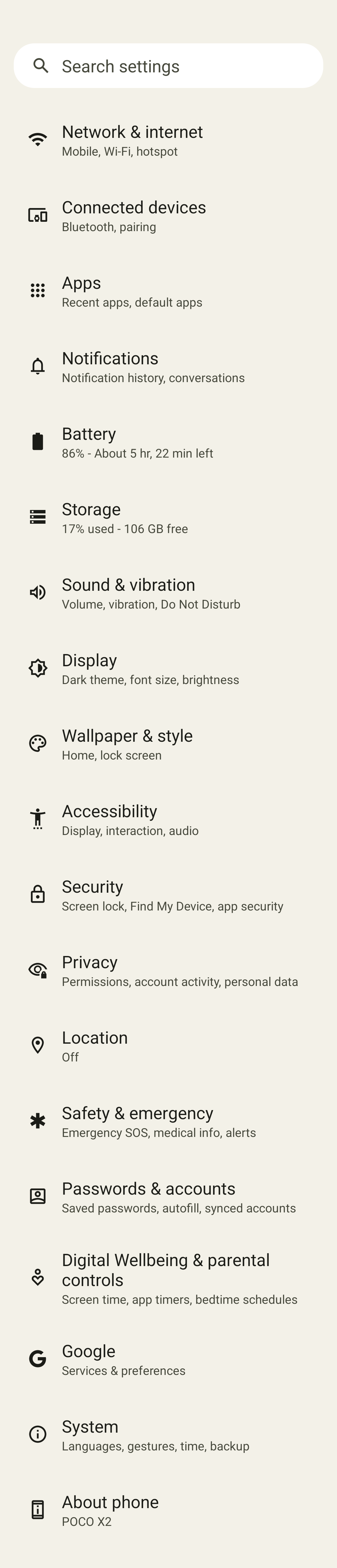Open the Apps settings row
Viewport: 337px width, 1568px height.
coord(168,291)
